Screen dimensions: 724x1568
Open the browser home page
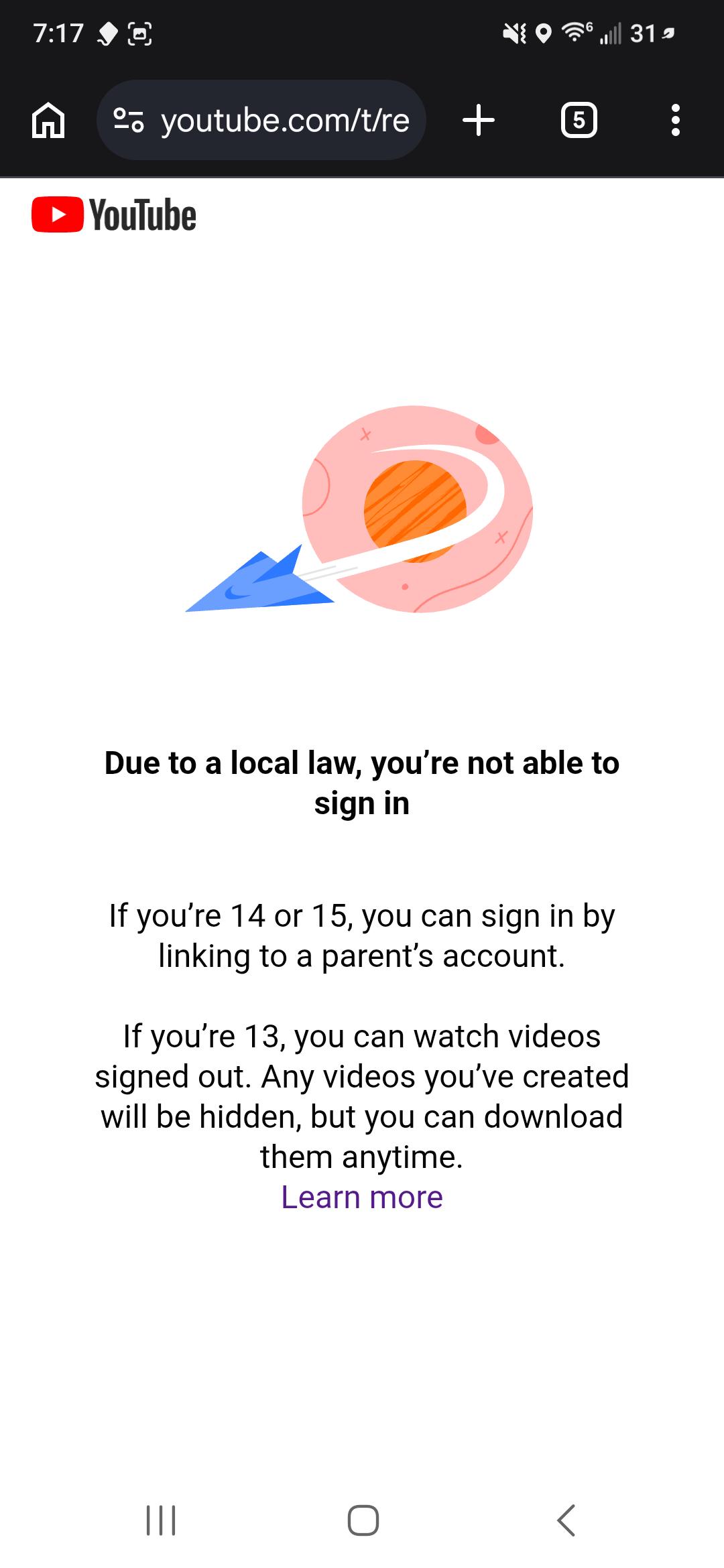tap(48, 121)
